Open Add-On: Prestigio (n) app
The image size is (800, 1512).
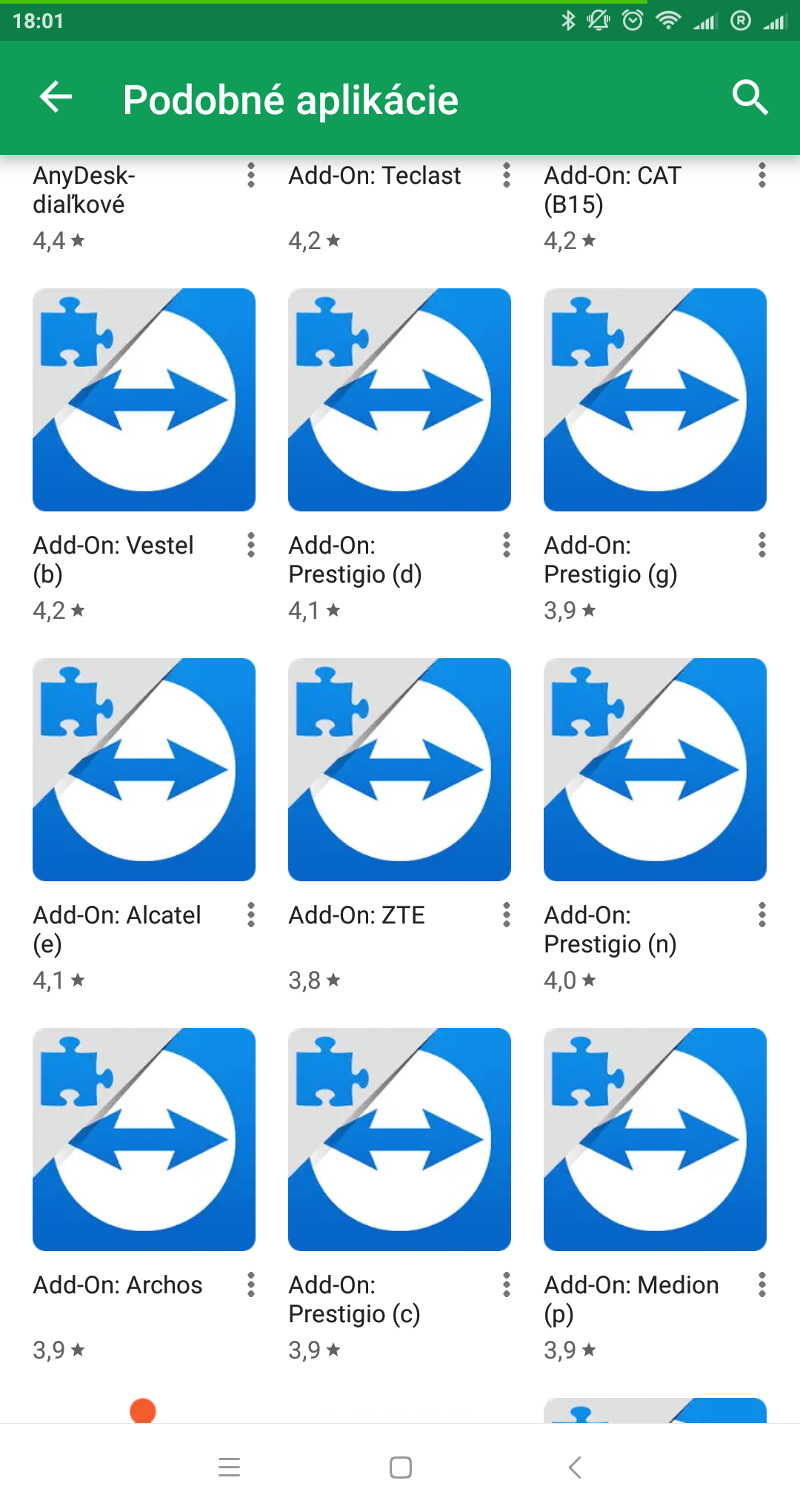click(655, 769)
